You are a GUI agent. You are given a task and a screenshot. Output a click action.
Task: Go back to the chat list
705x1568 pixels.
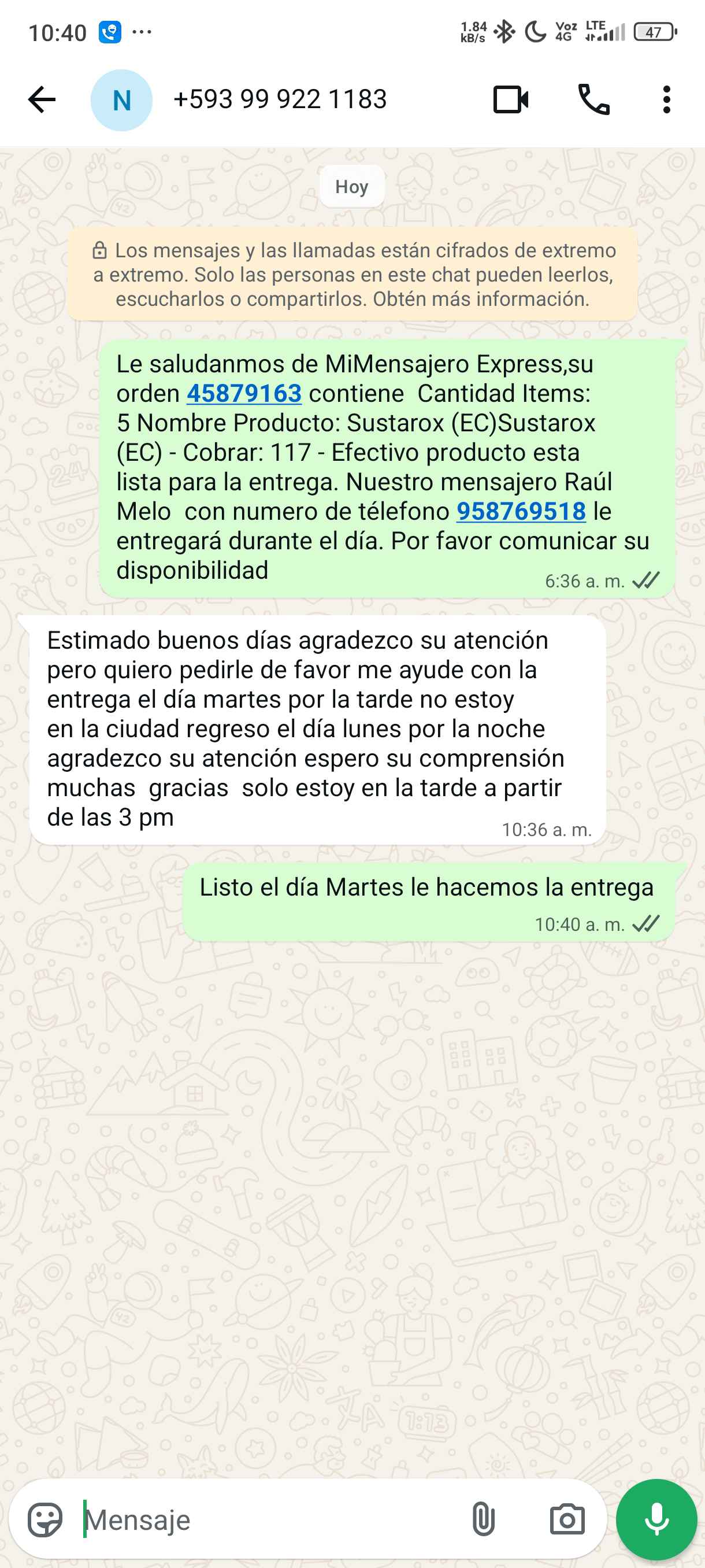click(42, 100)
